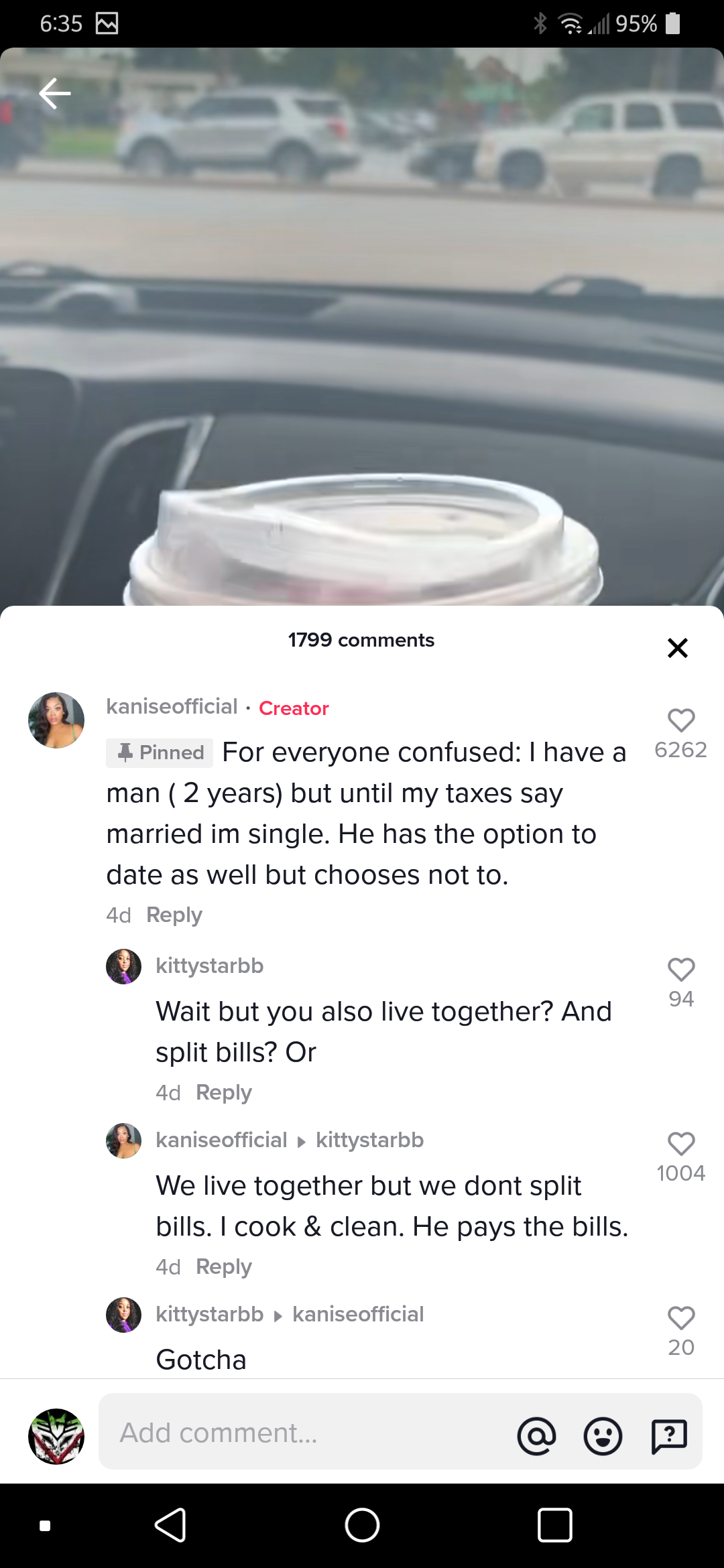Open recent apps via square button
Viewport: 724px width, 1568px height.
tap(554, 1525)
